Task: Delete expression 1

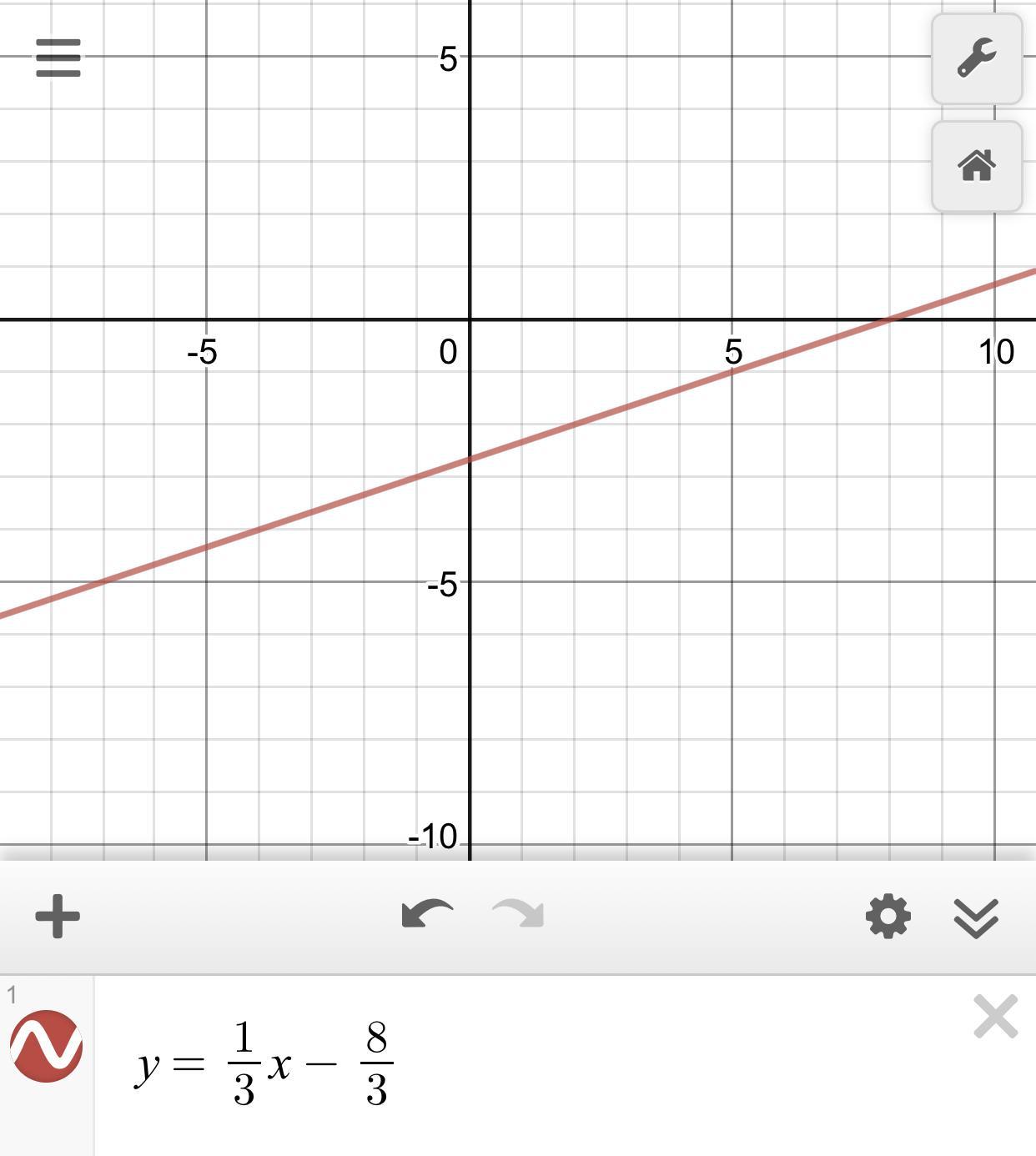Action: [x=995, y=1017]
